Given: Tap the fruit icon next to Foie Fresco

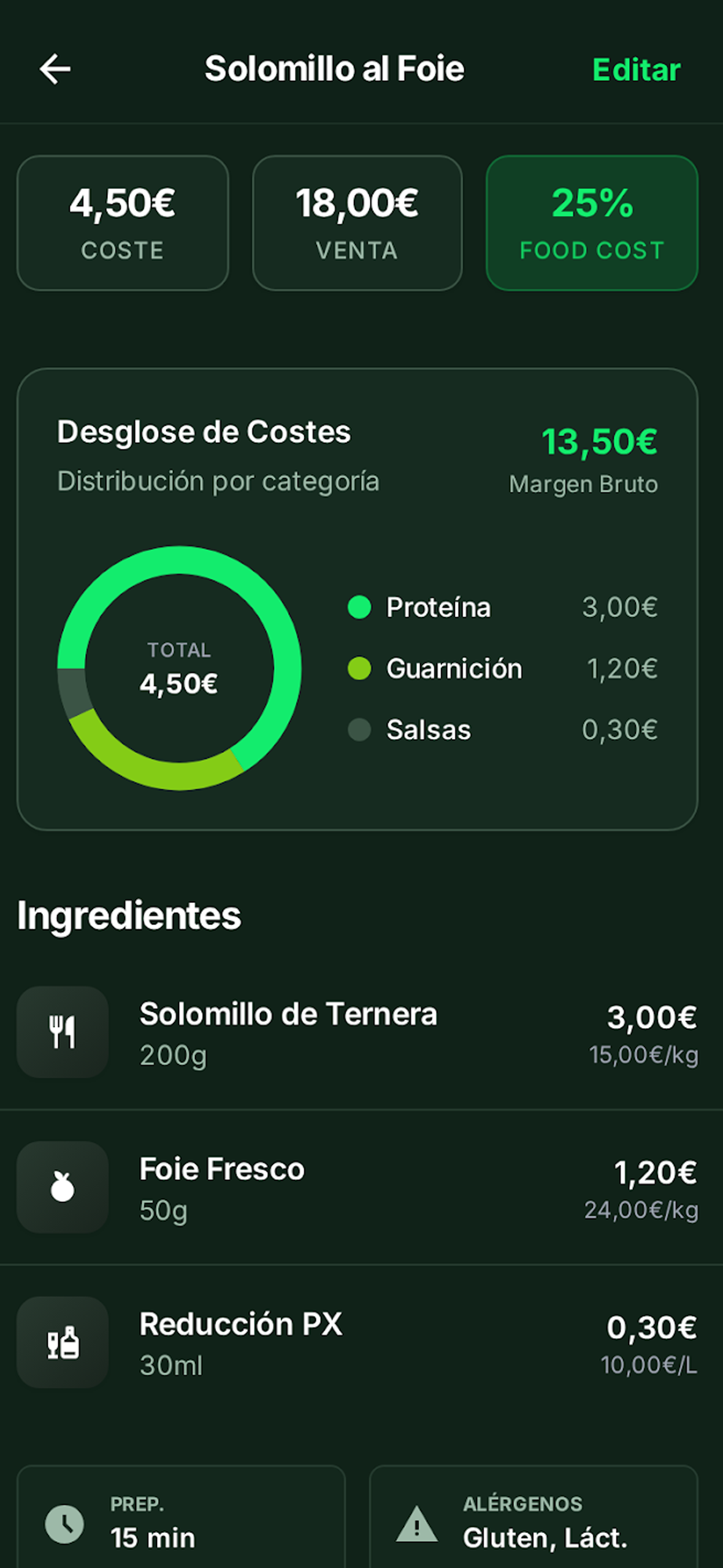Looking at the screenshot, I should (62, 1186).
